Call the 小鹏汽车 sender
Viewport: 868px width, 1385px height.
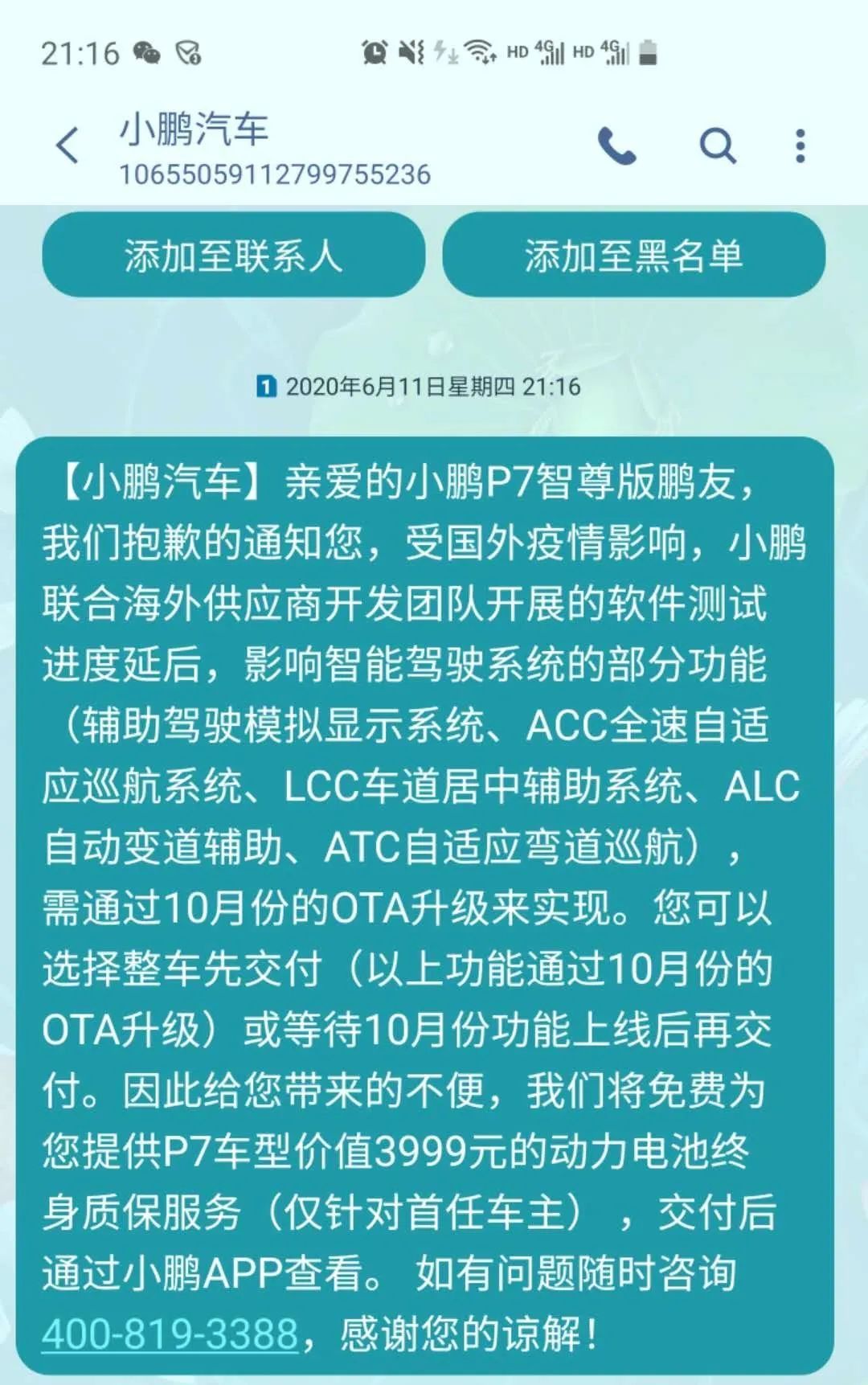(x=616, y=146)
